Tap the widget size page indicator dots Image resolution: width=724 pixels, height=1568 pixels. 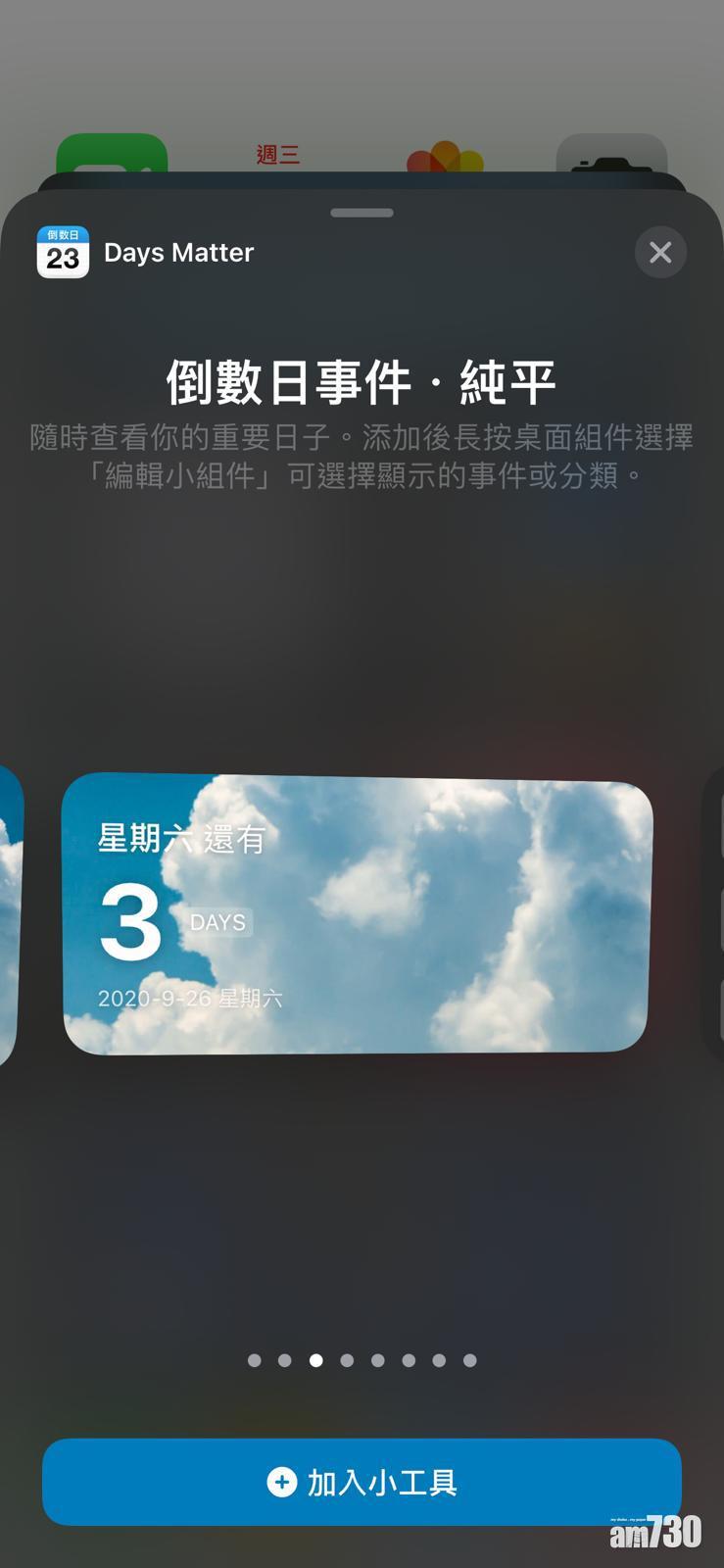point(362,1360)
